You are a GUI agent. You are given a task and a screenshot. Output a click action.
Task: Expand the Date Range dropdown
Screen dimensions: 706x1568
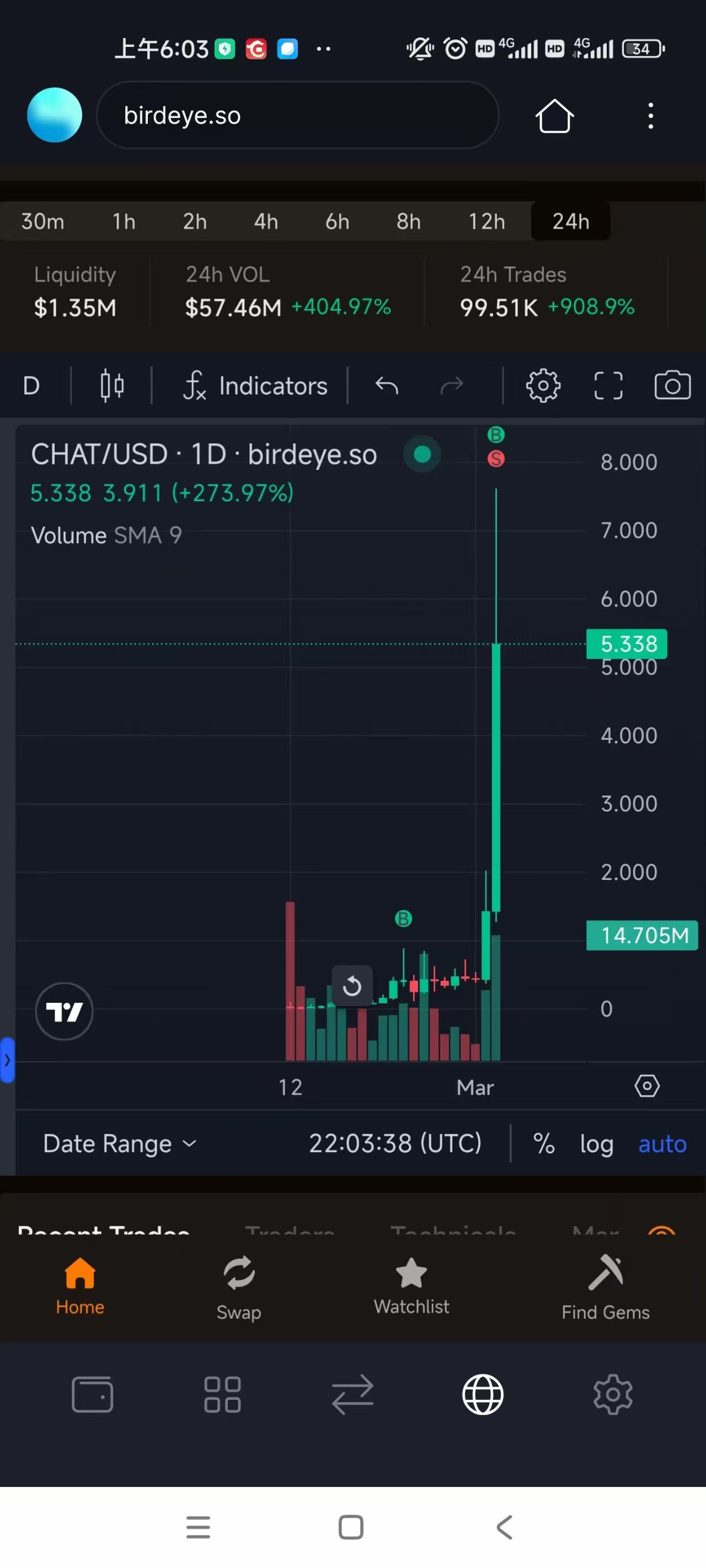point(119,1143)
